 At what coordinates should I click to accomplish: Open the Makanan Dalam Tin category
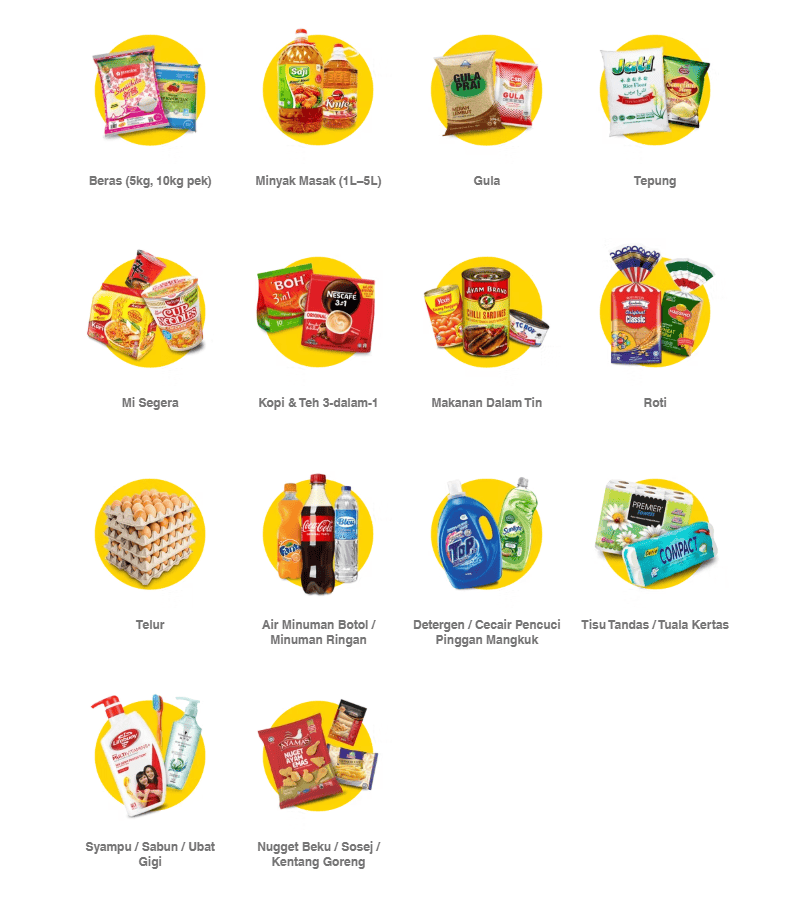click(x=486, y=312)
